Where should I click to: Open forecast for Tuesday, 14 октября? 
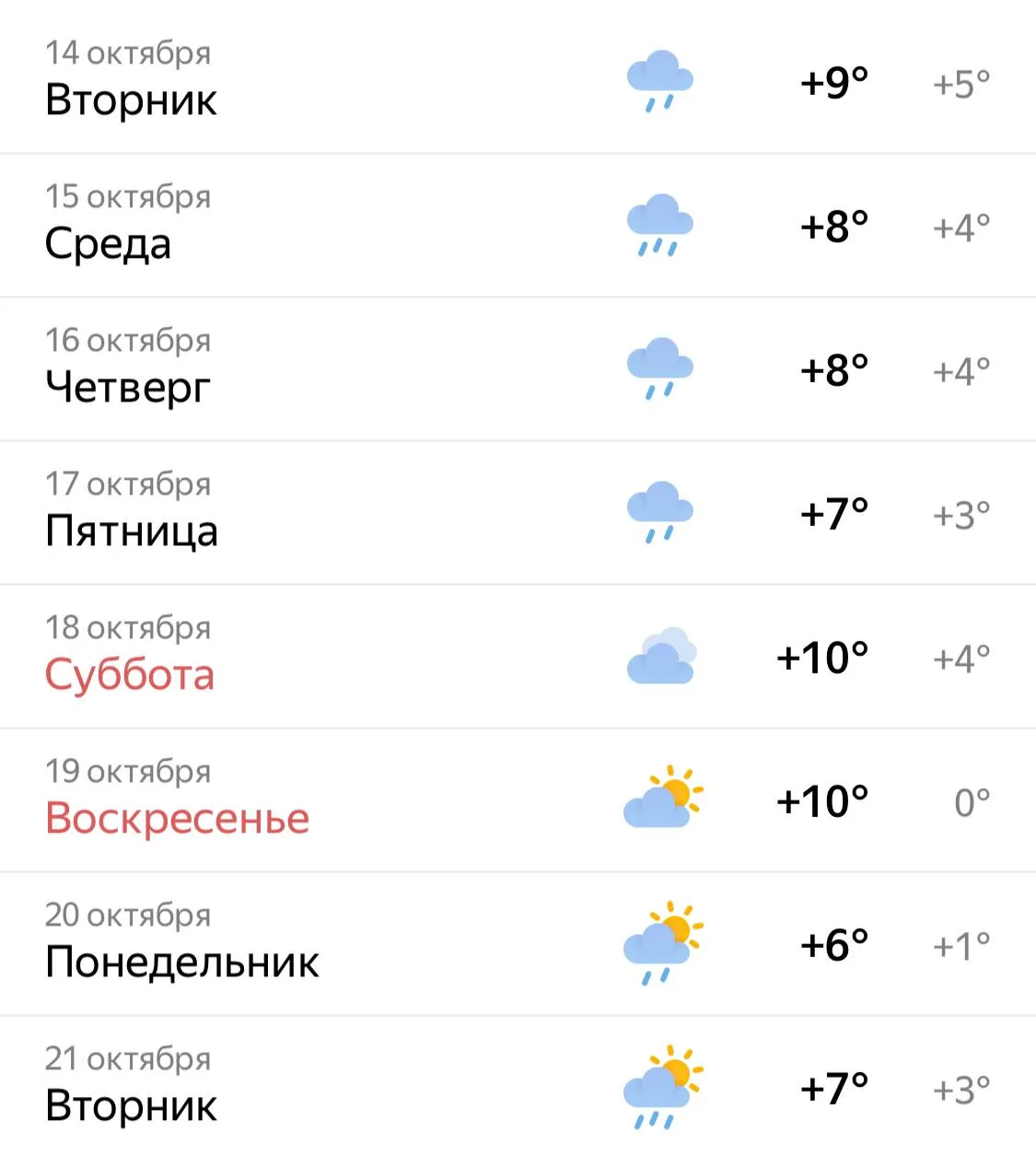click(516, 79)
